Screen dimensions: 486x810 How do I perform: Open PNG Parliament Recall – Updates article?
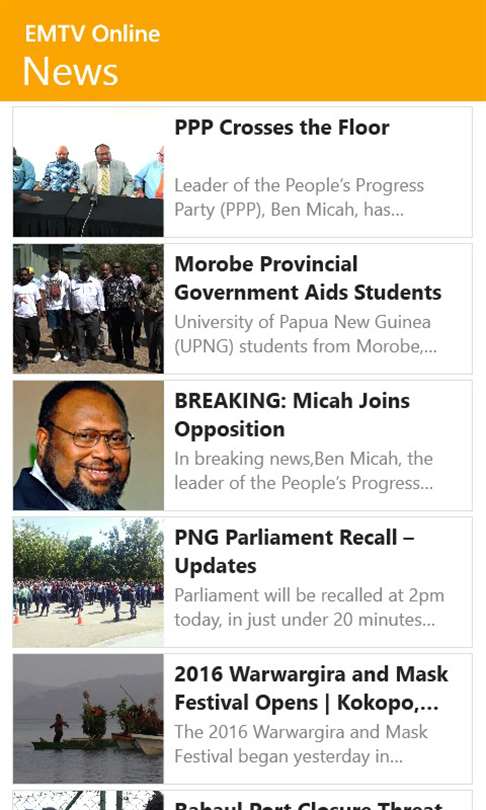click(x=242, y=582)
